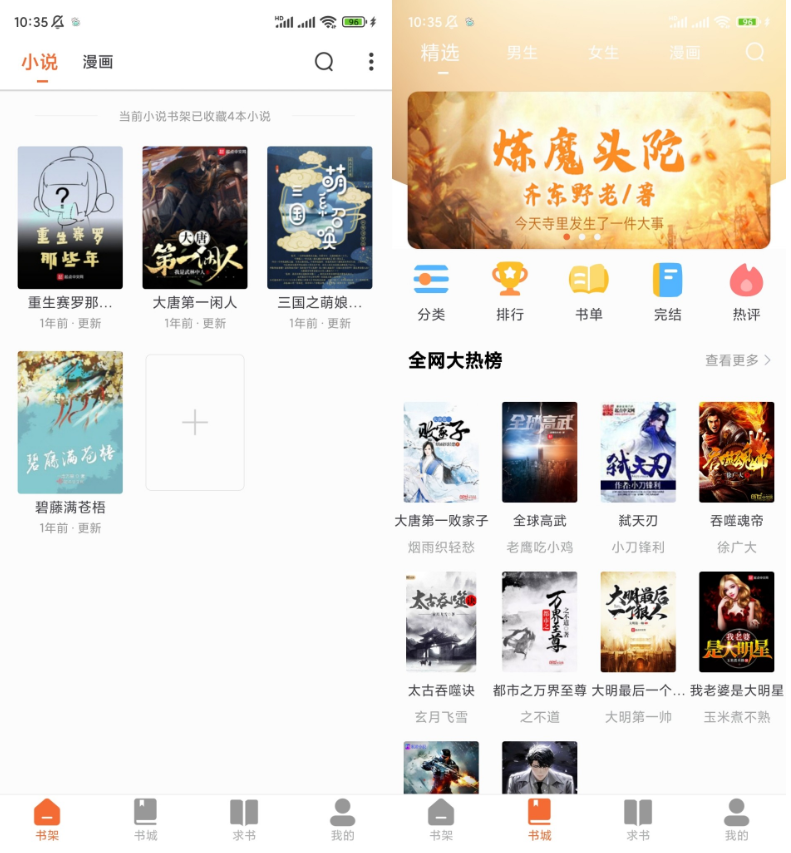Open the 分类 categories shortcut
This screenshot has width=791, height=853.
(431, 290)
